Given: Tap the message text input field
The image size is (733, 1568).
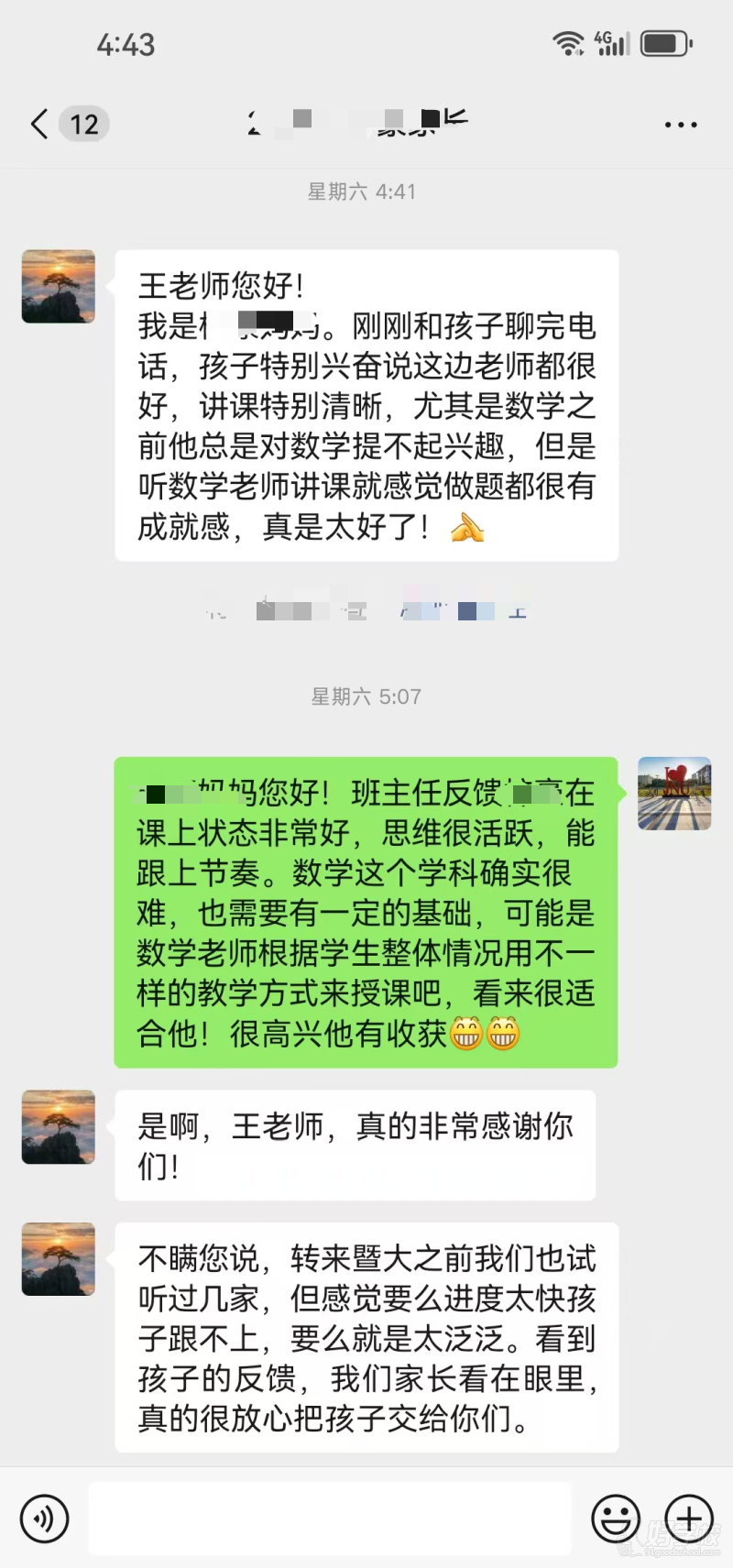Looking at the screenshot, I should (x=330, y=1519).
